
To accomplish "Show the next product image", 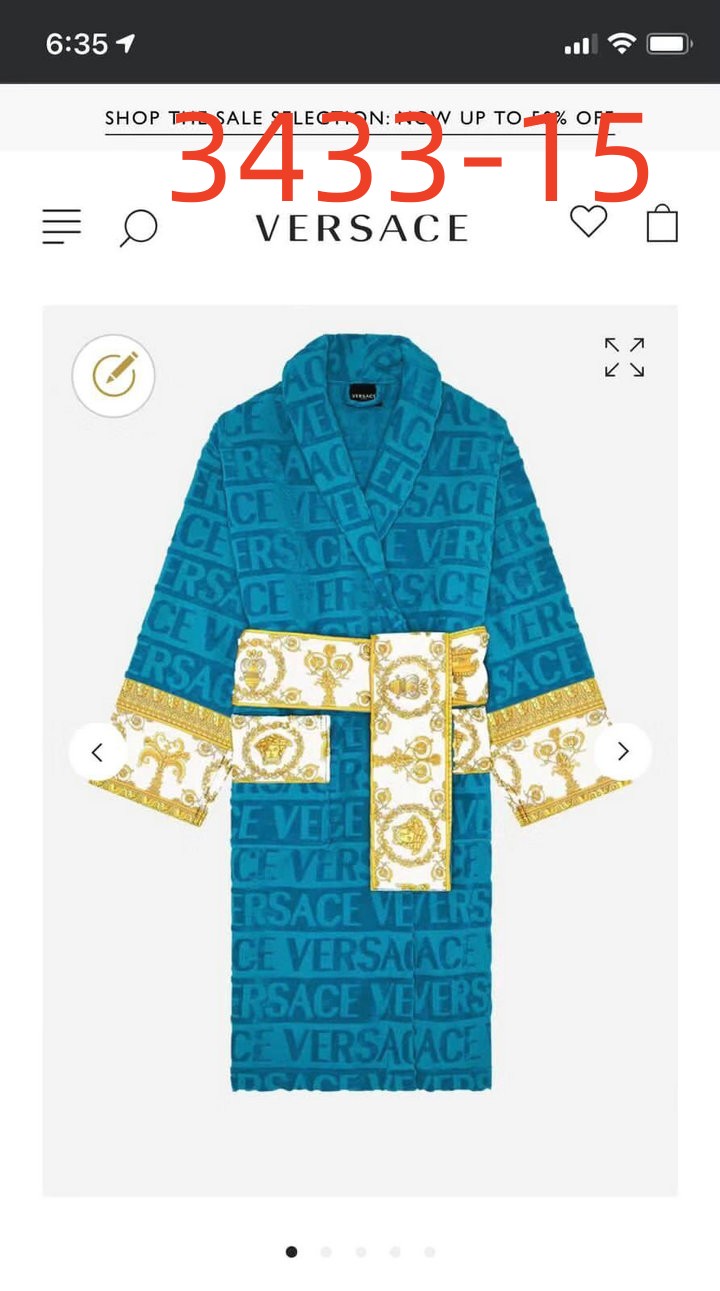I will (x=622, y=751).
